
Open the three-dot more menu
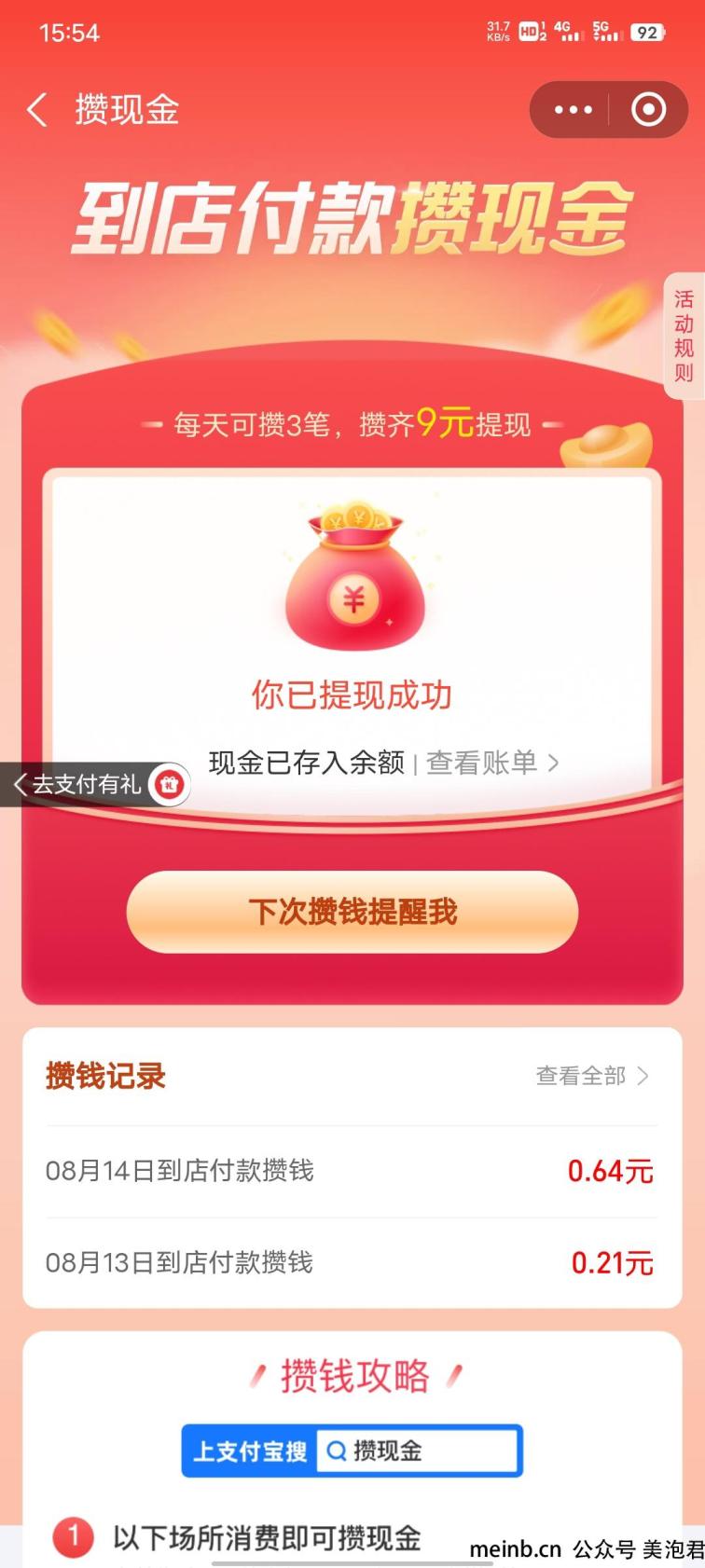(x=573, y=110)
